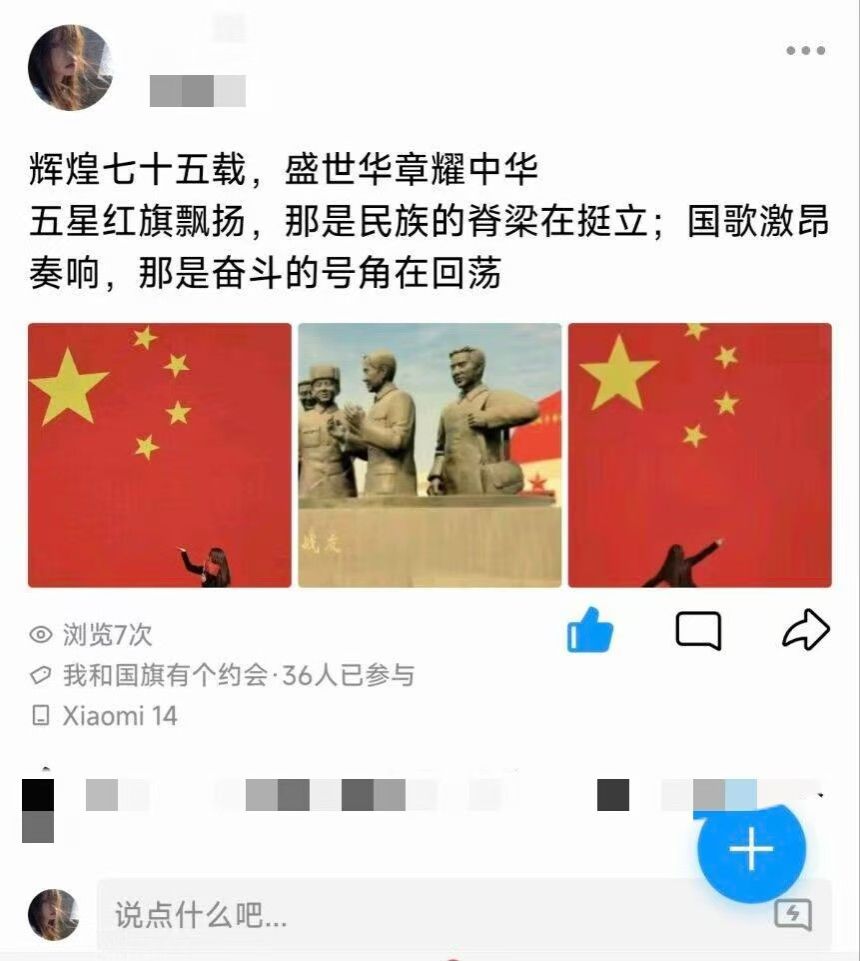Open the third flag photo
The width and height of the screenshot is (860, 961).
[x=700, y=455]
